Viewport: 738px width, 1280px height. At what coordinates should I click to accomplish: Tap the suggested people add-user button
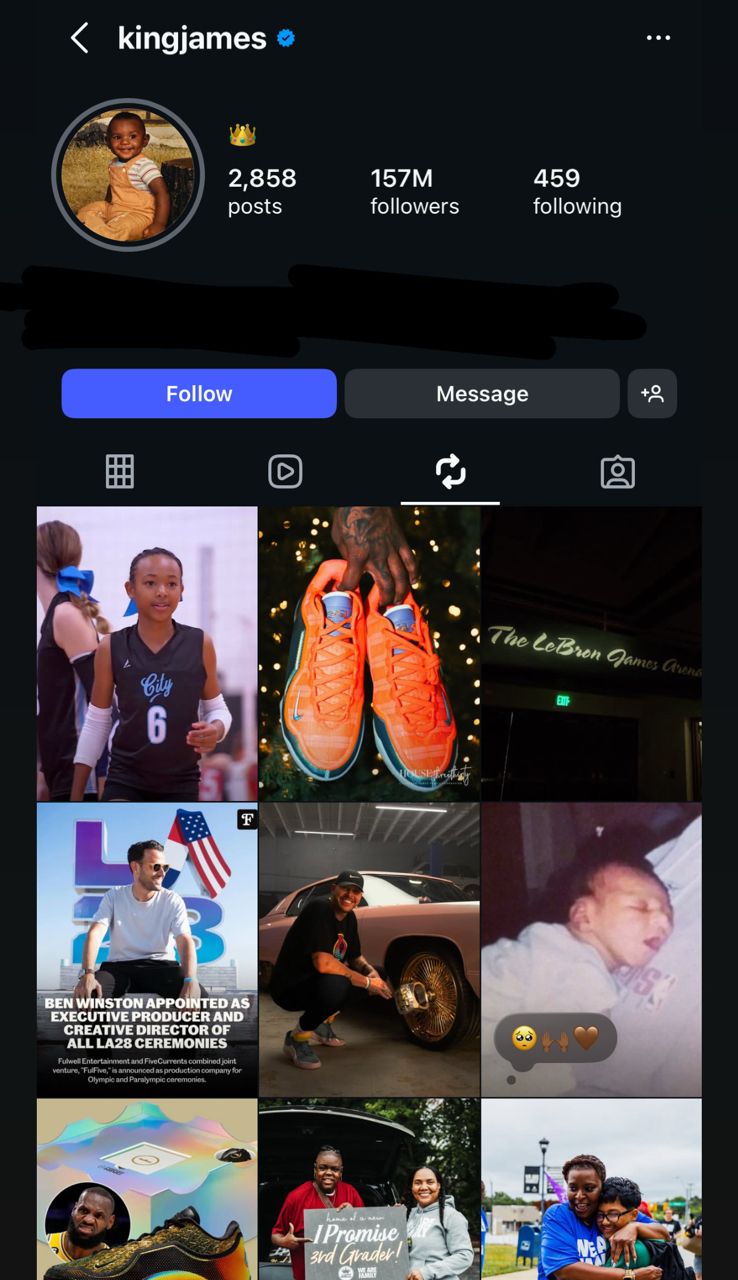point(652,393)
